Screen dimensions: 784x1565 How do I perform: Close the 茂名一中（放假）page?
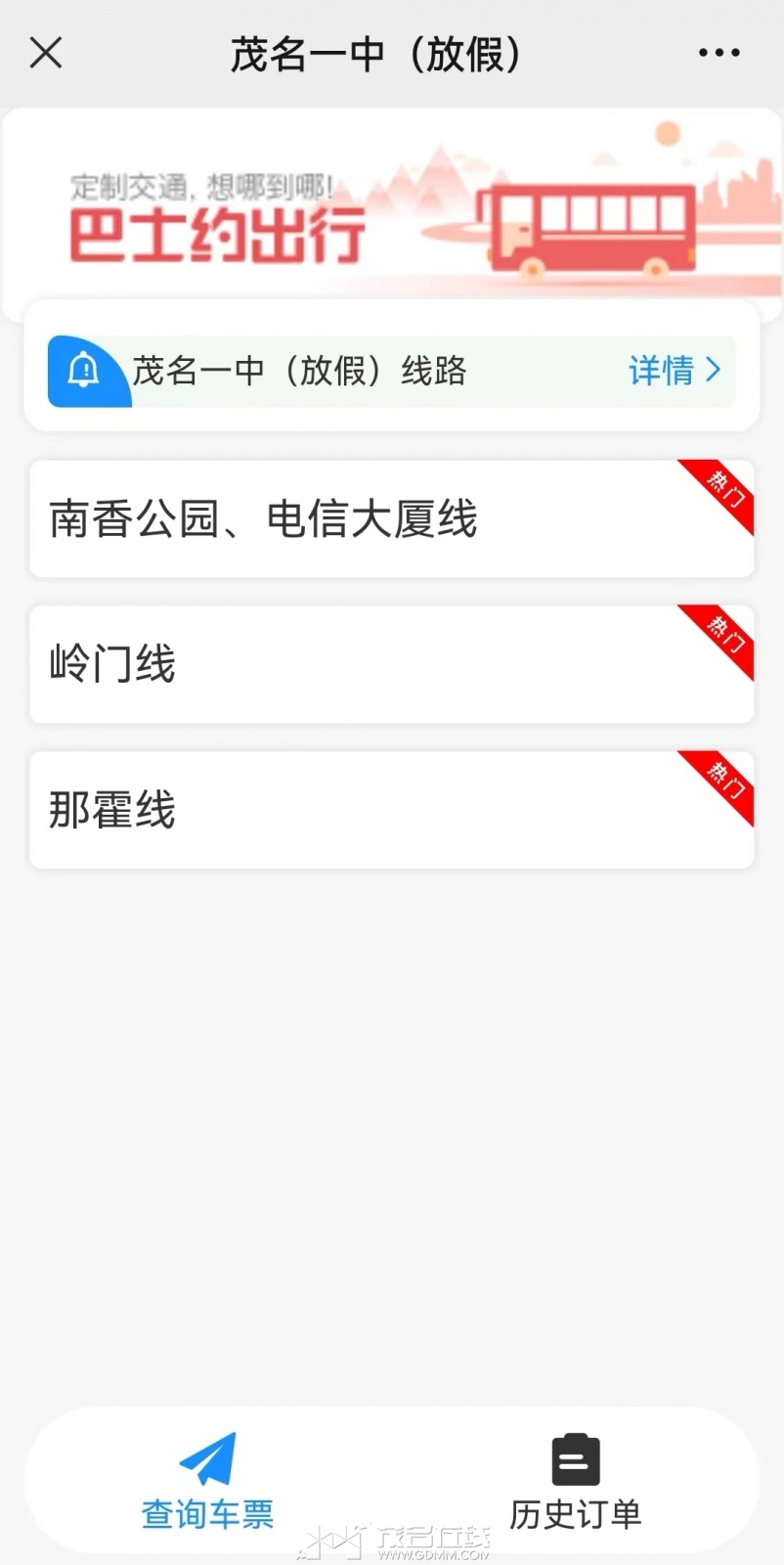pos(46,53)
